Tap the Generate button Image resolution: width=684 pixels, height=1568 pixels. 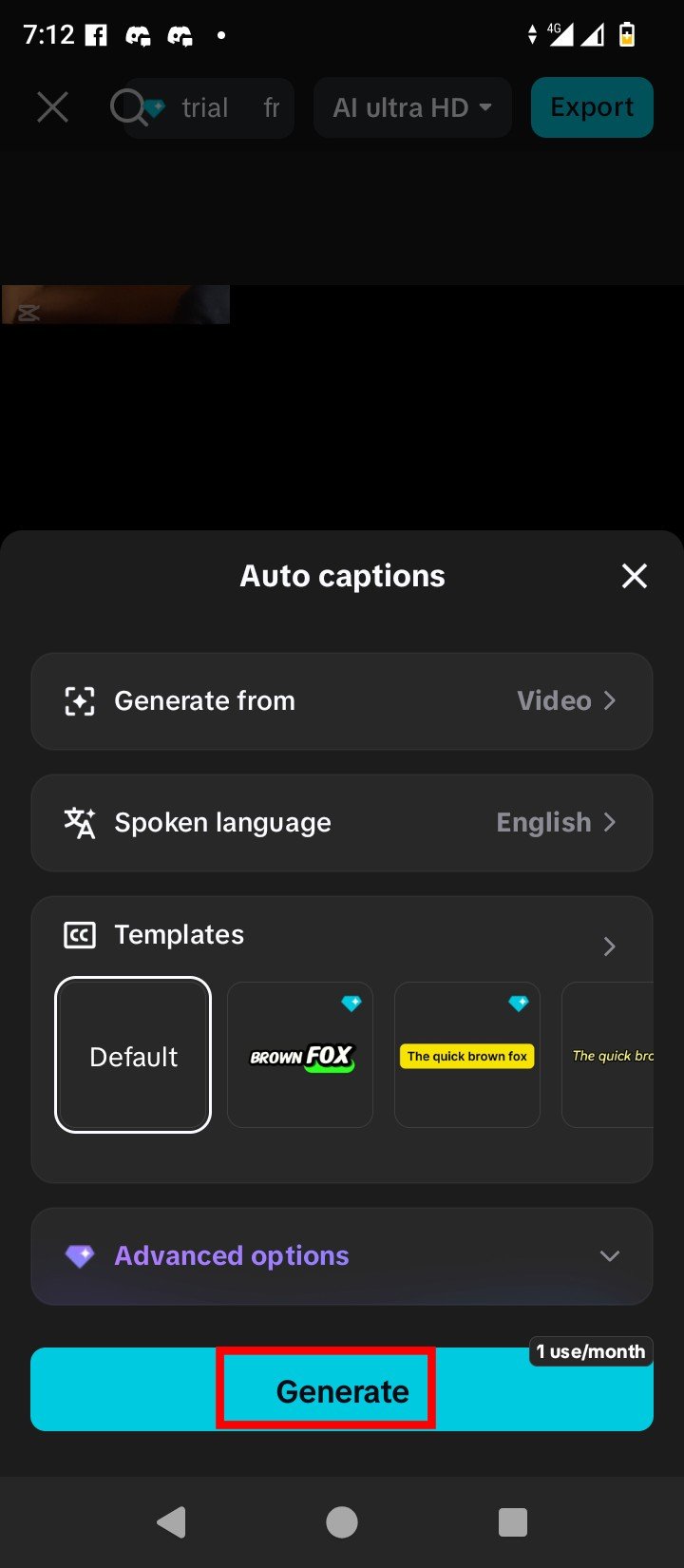click(x=342, y=1389)
